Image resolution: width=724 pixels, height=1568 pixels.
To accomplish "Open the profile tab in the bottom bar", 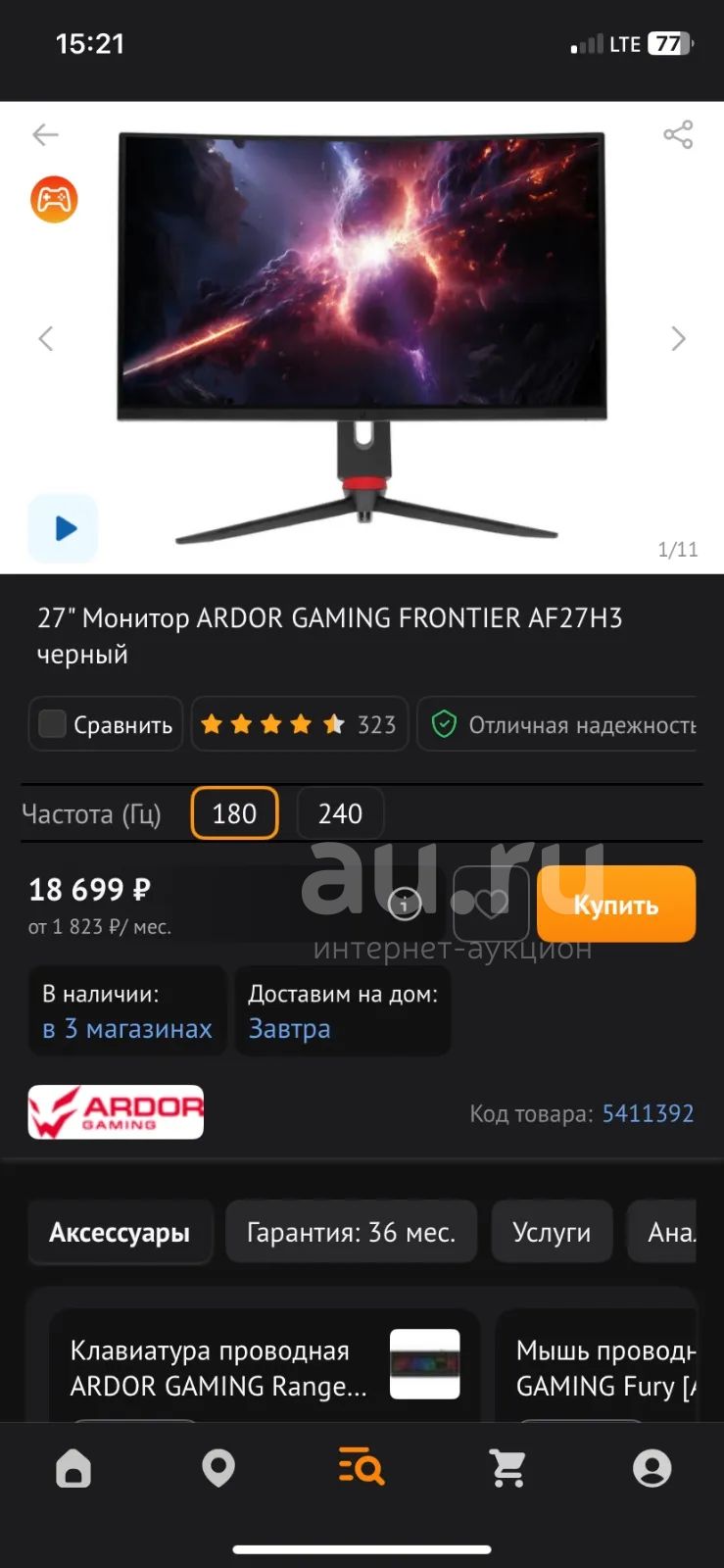I will tap(652, 1468).
